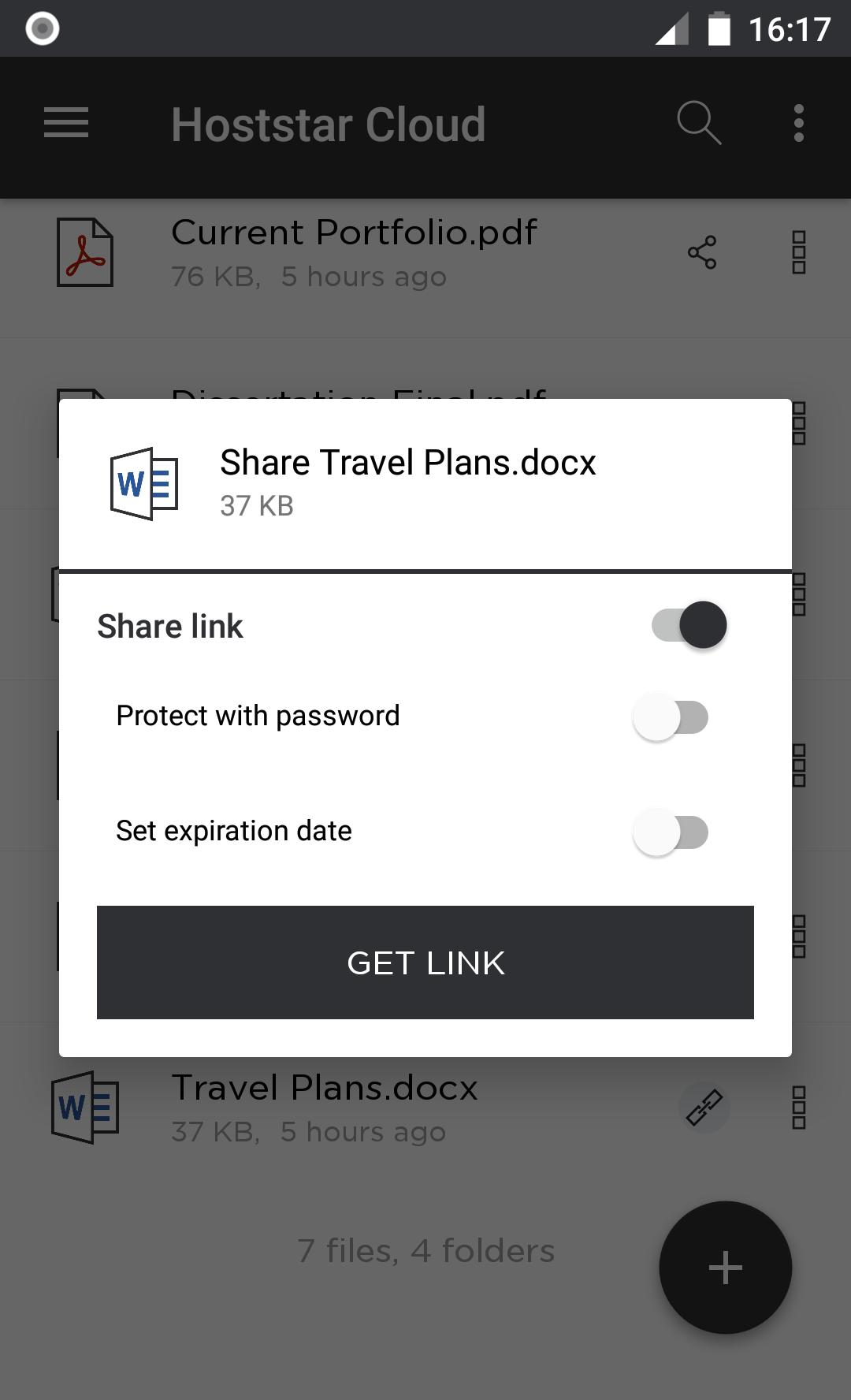Open Current Portfolio.pdf file
The height and width of the screenshot is (1400, 851).
click(x=355, y=253)
